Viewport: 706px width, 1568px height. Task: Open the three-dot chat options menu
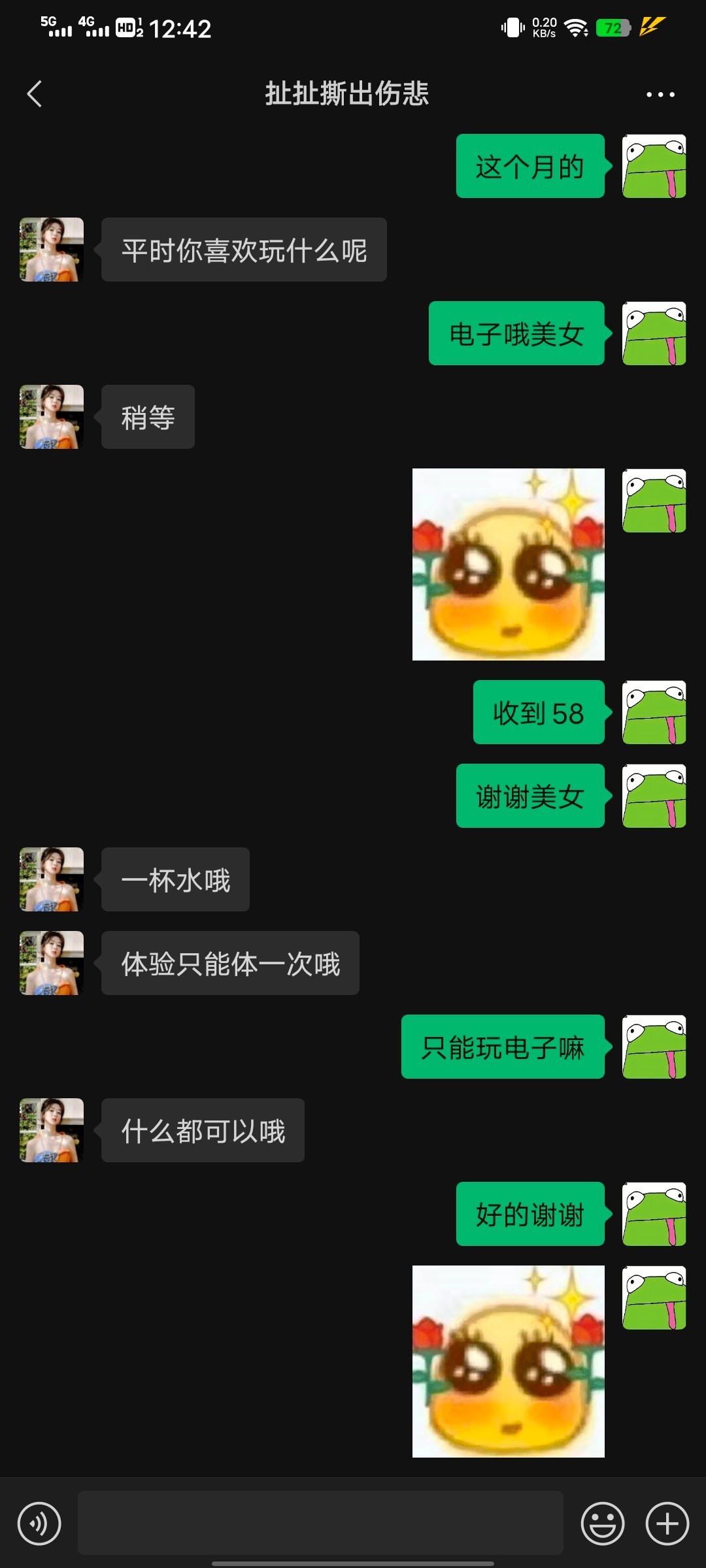(660, 95)
